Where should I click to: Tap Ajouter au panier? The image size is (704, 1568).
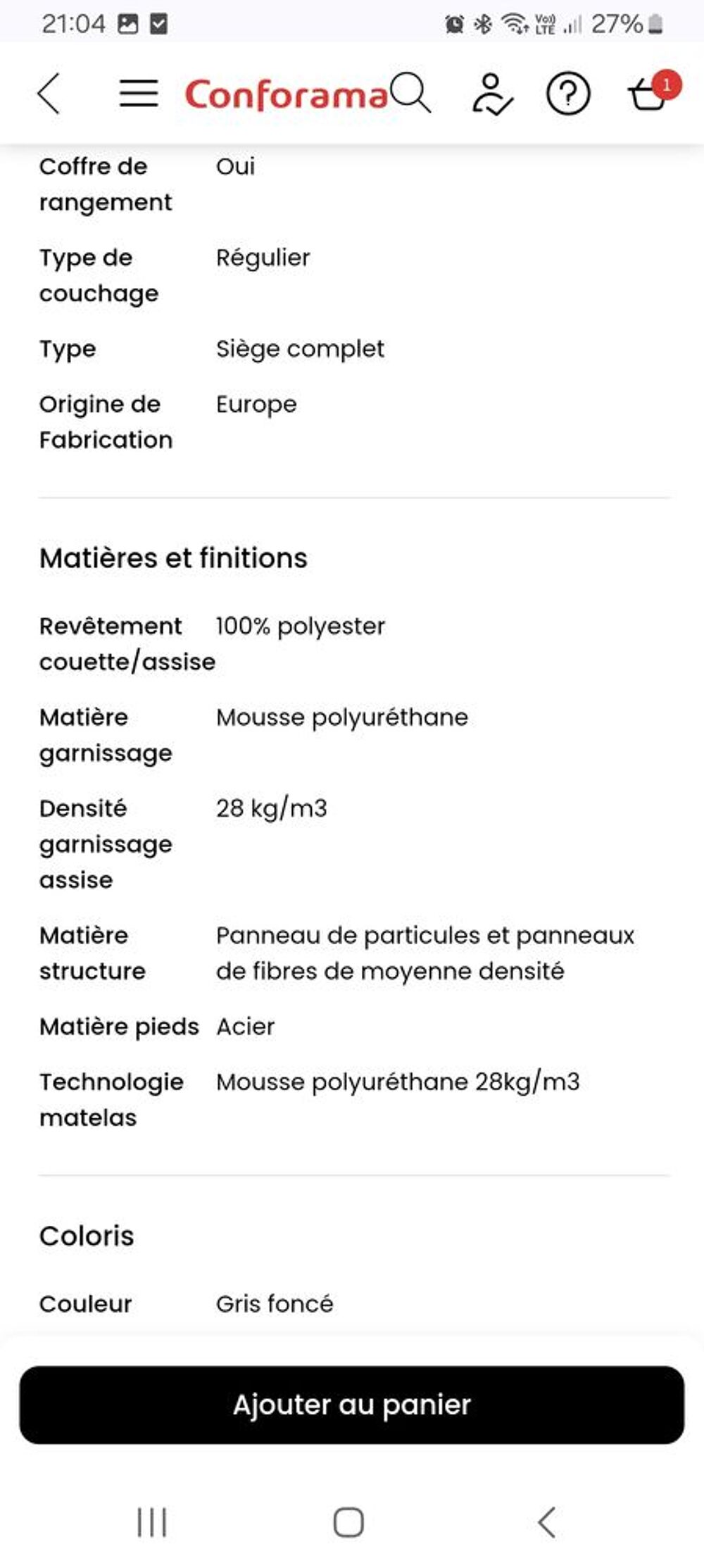pyautogui.click(x=352, y=1405)
